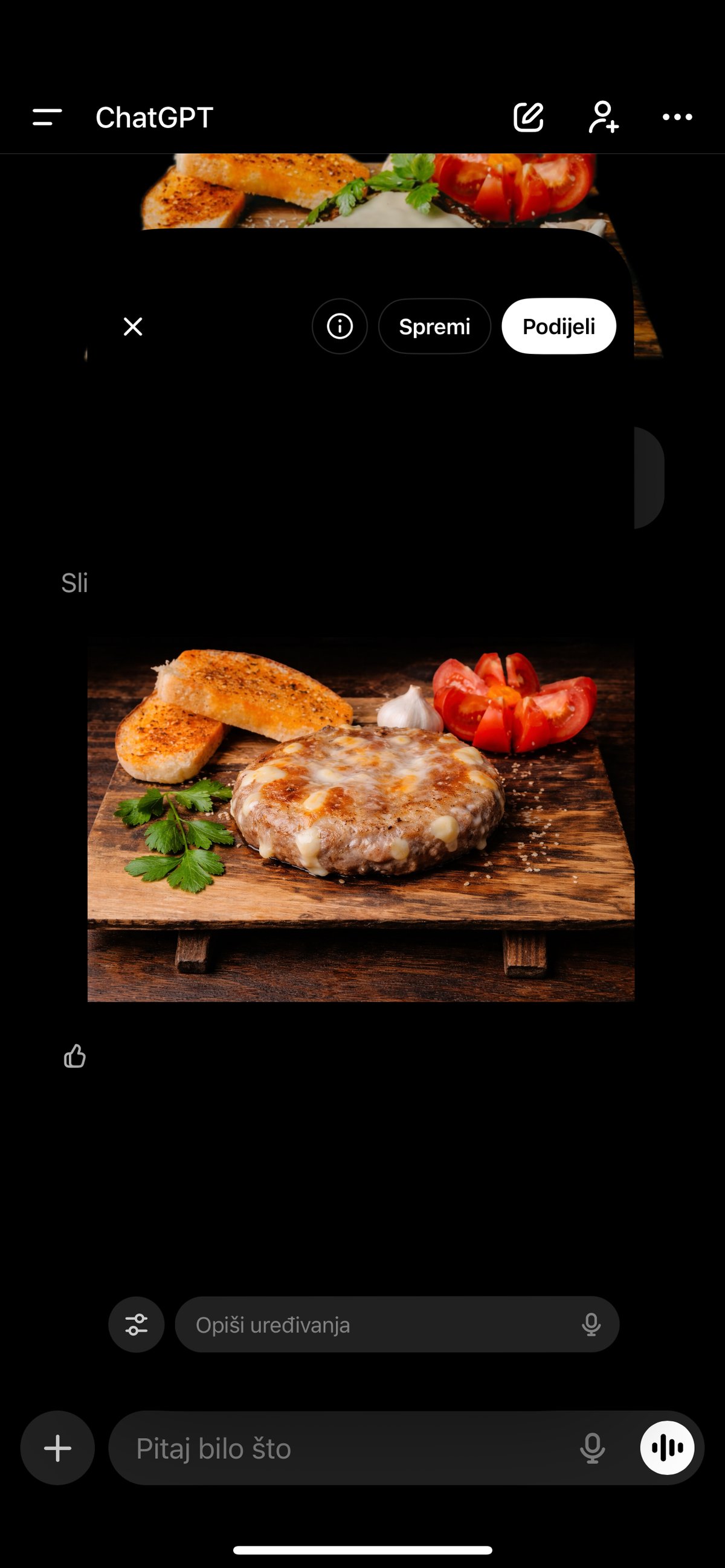Open the add person icon
Screen dimensions: 725x1568
coord(602,117)
